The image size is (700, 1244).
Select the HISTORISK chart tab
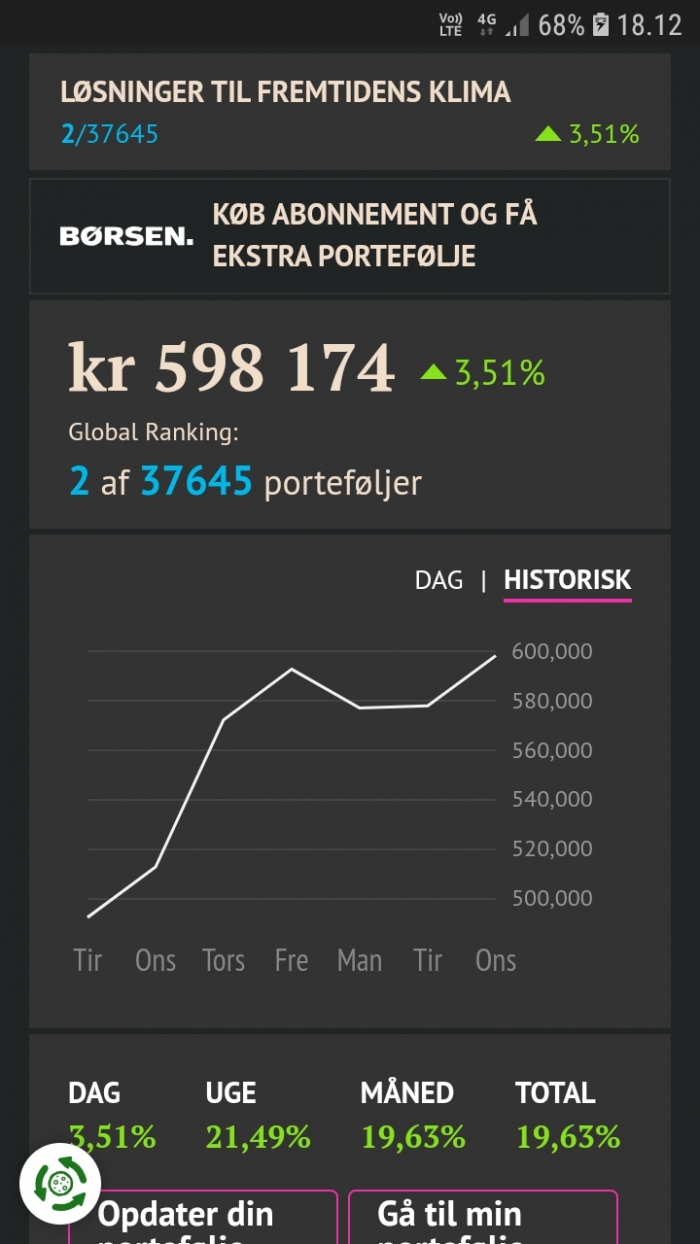(567, 580)
